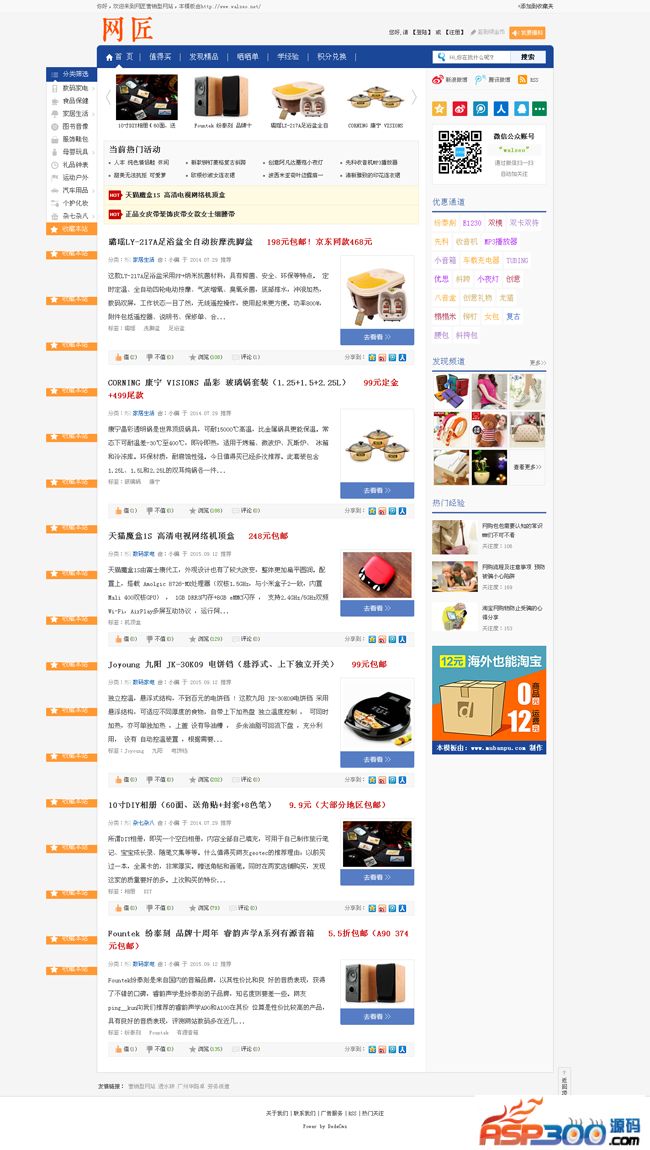Show the next carousel products arrow
Screen dimensions: 650x1150
click(x=414, y=97)
